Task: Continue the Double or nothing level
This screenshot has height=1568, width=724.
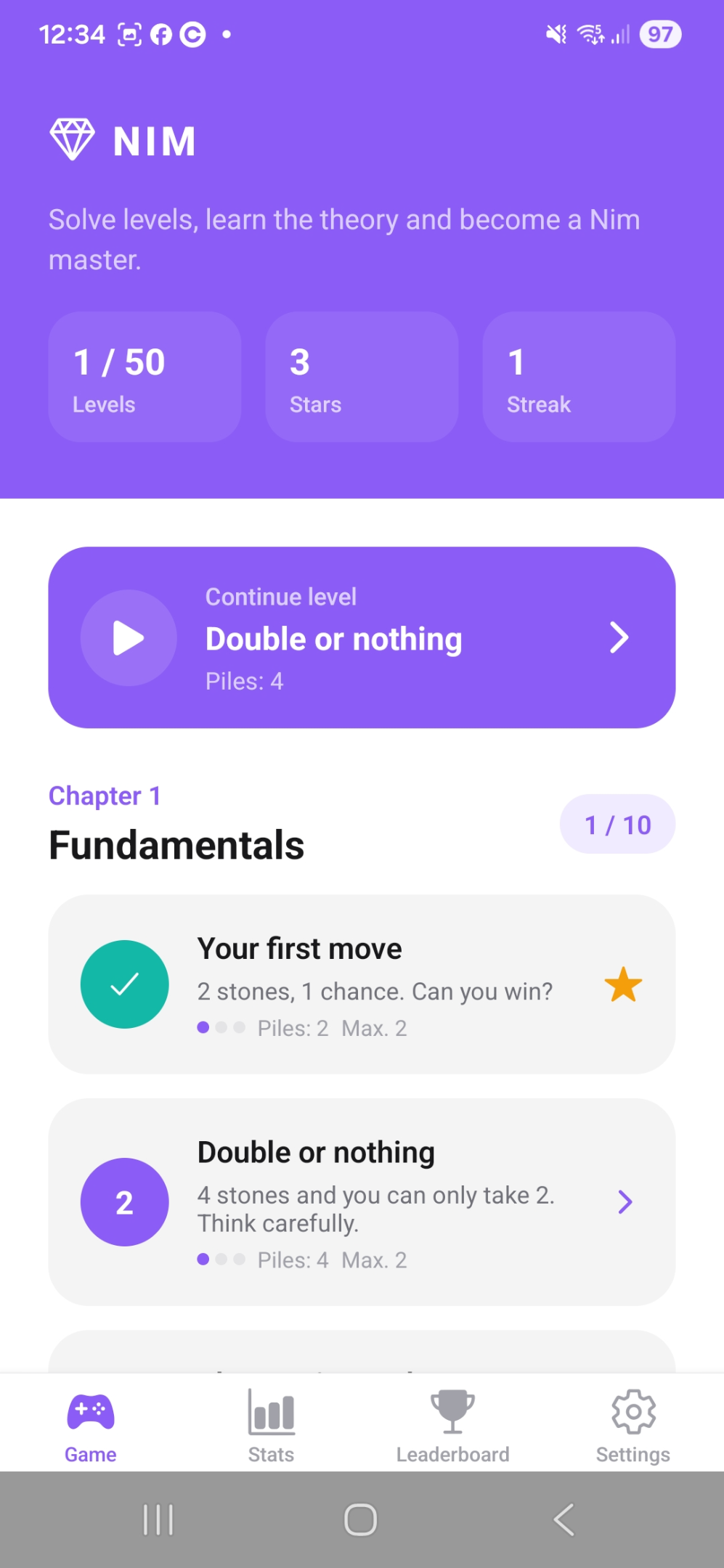Action: click(x=362, y=637)
